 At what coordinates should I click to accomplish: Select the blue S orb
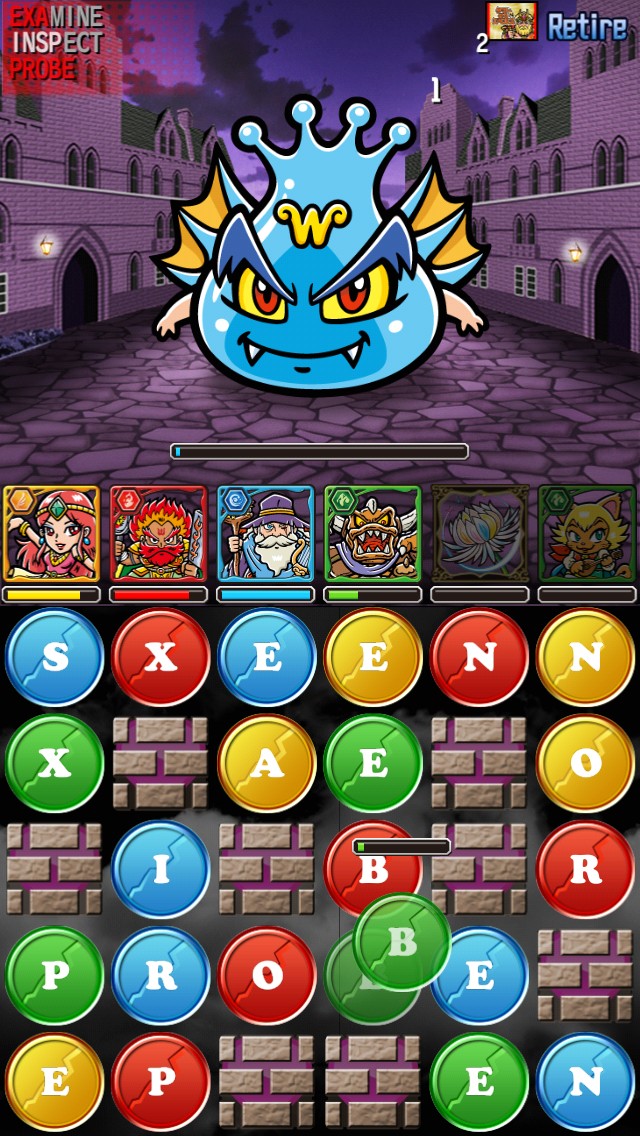tap(54, 657)
